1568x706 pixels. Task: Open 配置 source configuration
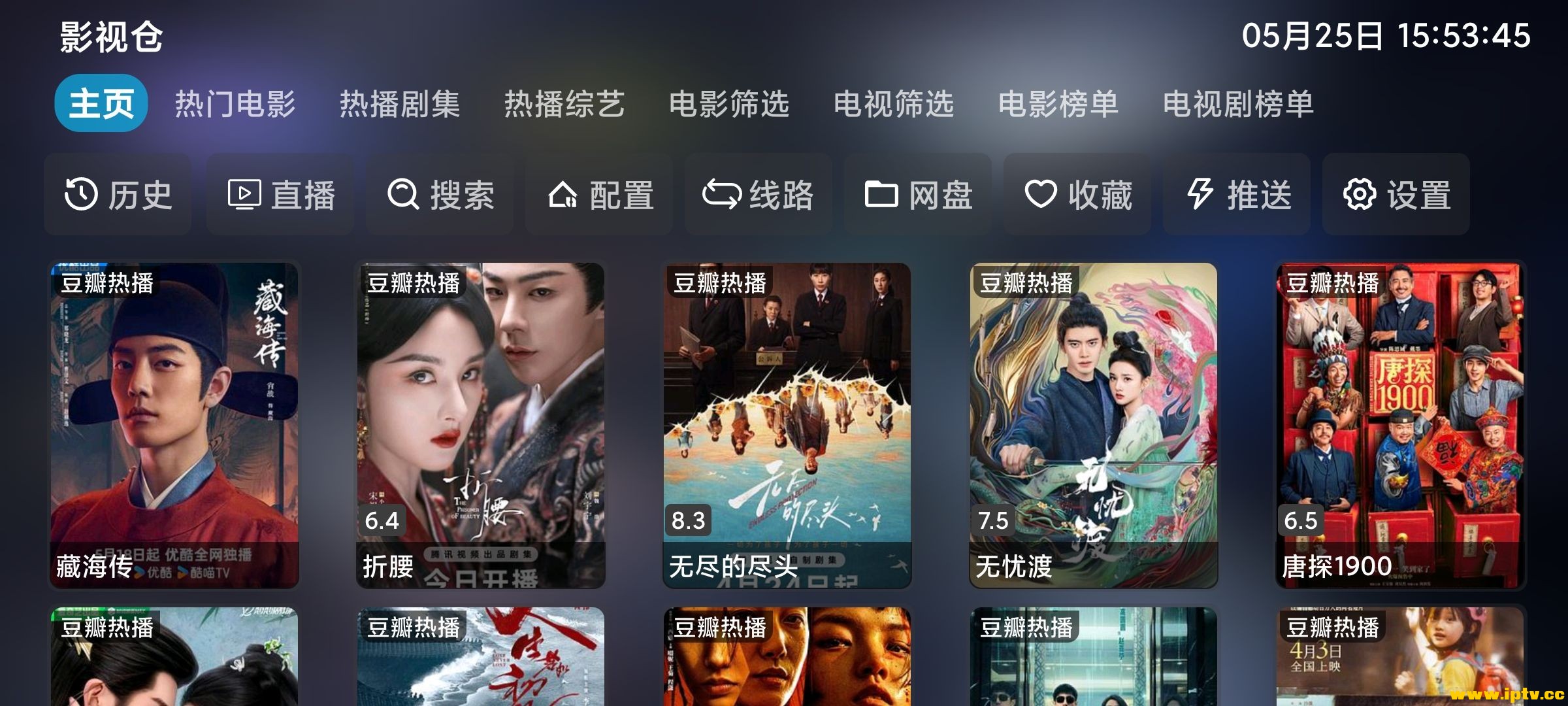[x=599, y=195]
